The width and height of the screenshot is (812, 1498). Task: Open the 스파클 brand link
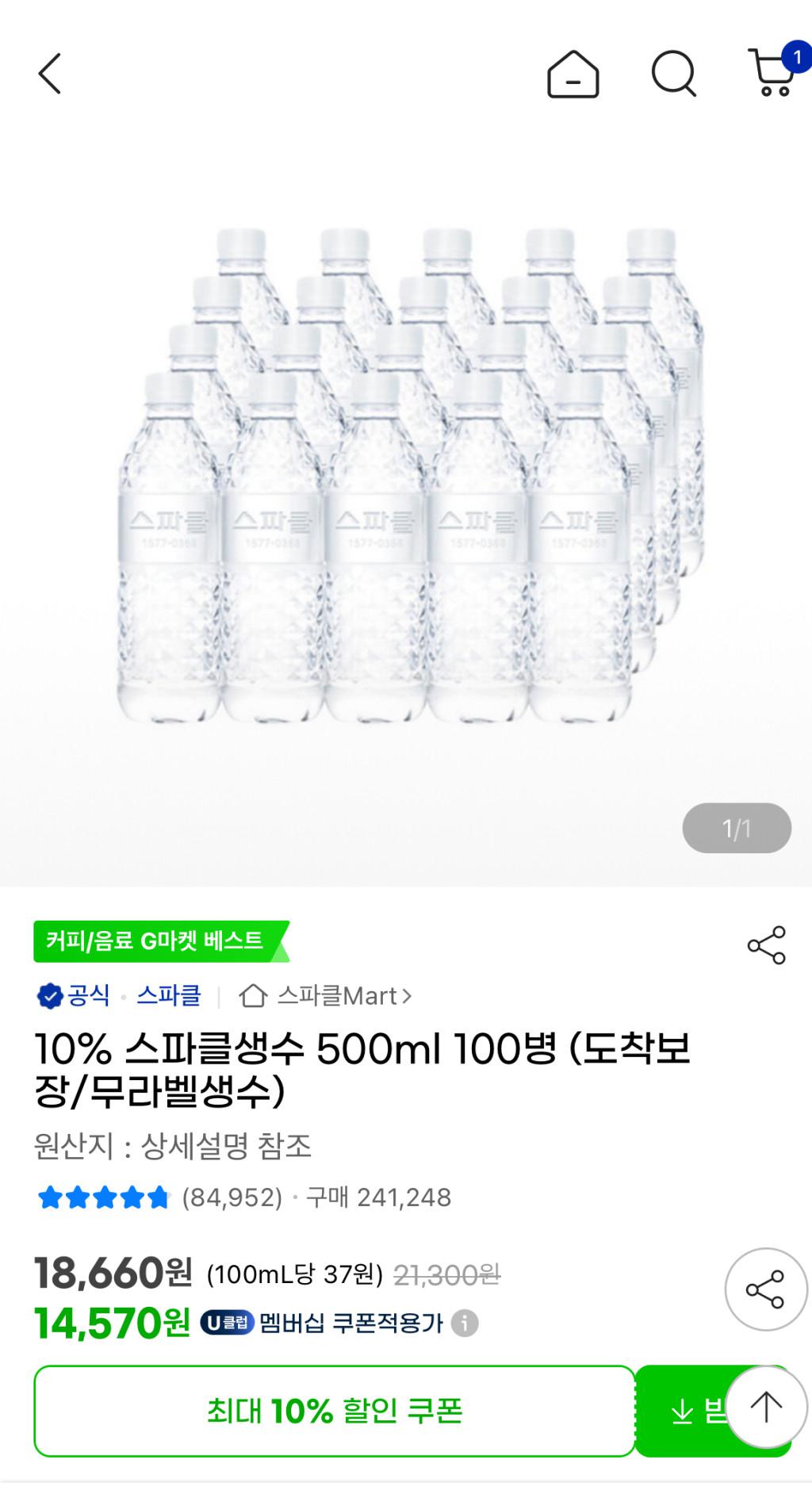169,995
